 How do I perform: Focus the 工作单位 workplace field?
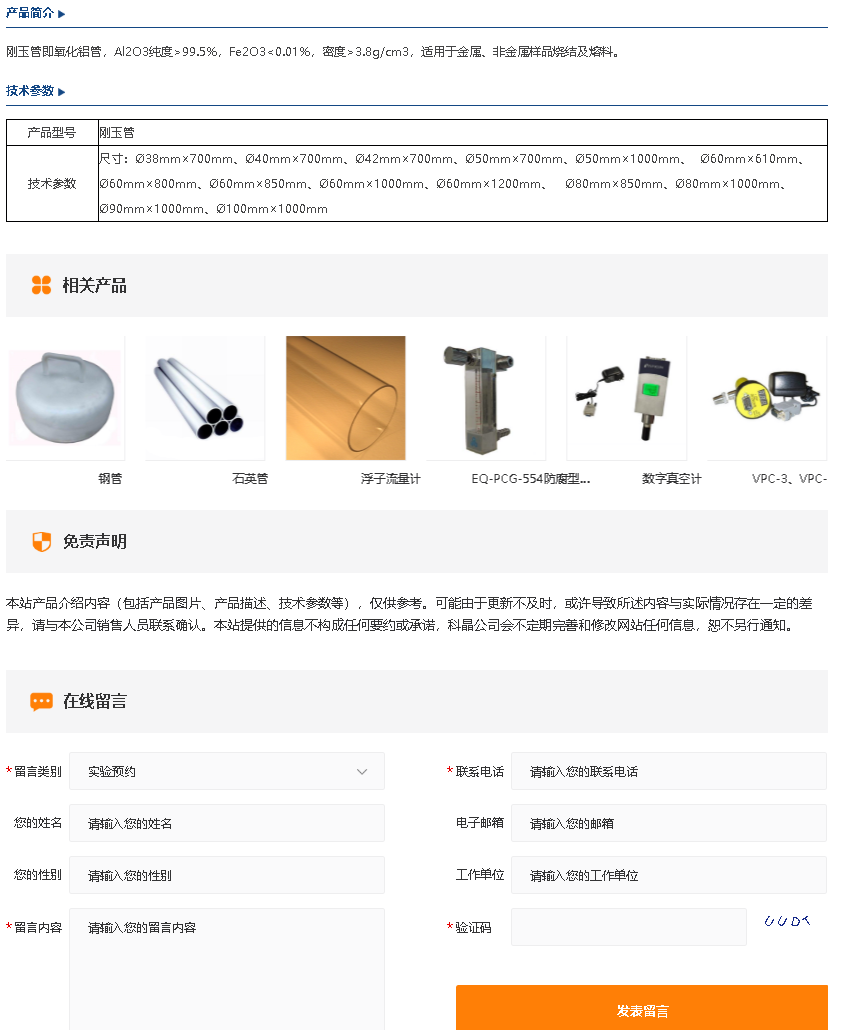point(668,875)
